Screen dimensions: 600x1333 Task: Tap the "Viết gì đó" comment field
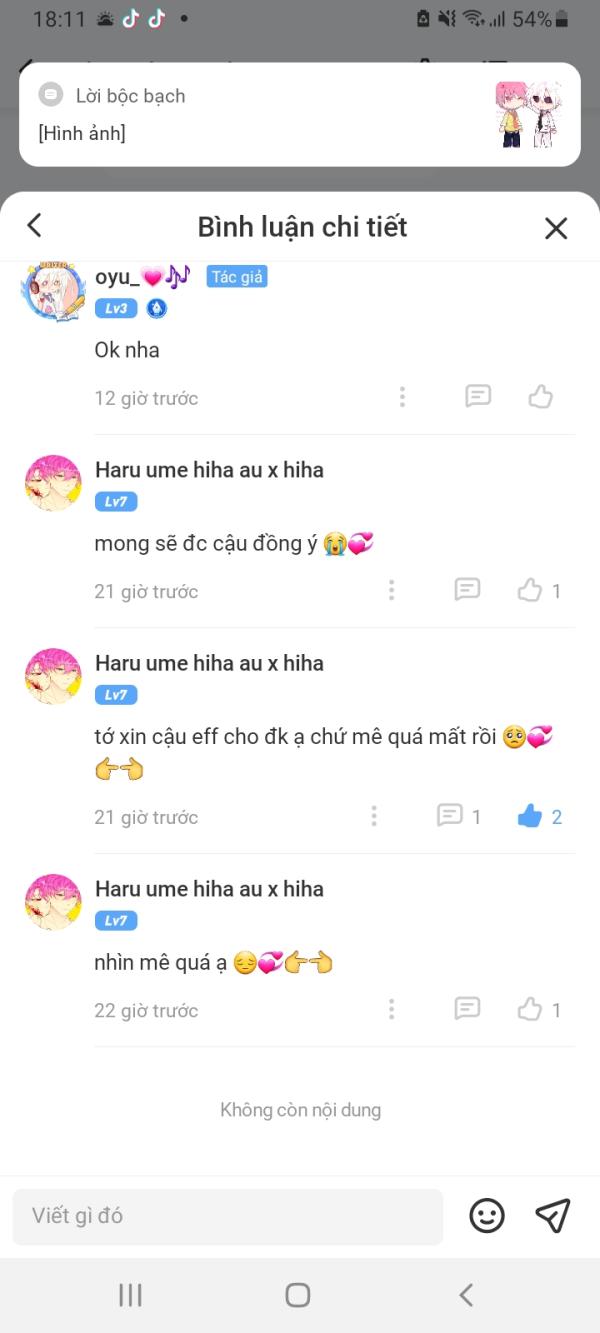coord(228,1216)
